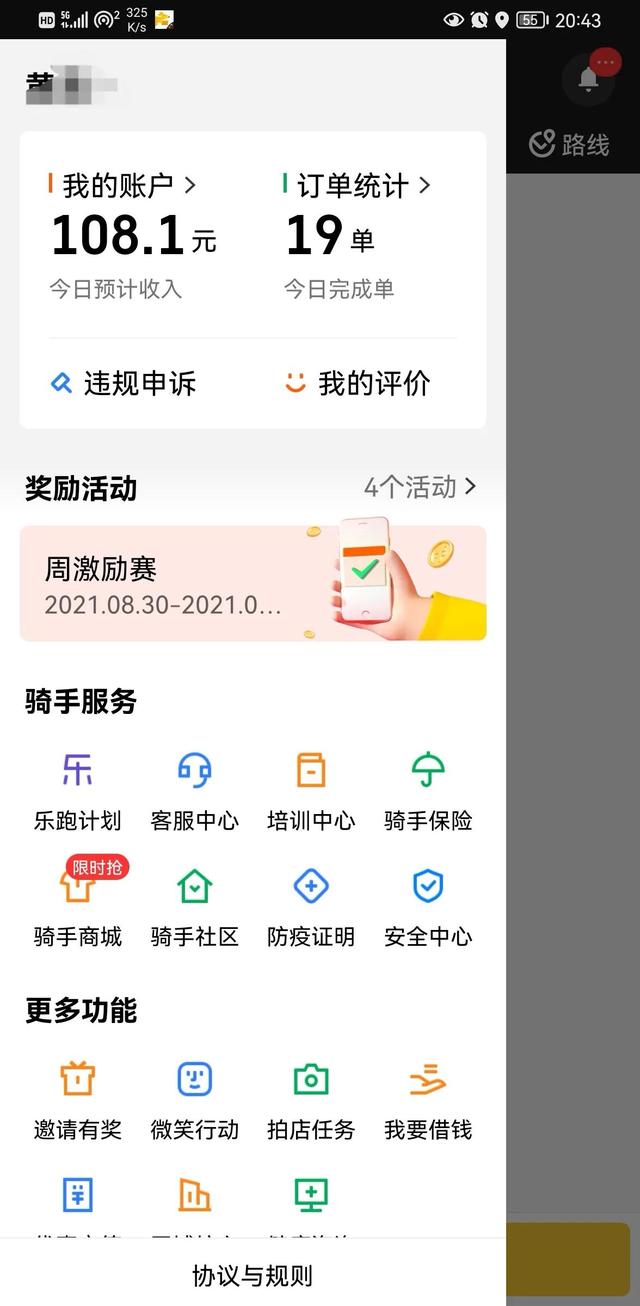Expand the 4个活动 activities list
The image size is (640, 1306).
tap(420, 488)
